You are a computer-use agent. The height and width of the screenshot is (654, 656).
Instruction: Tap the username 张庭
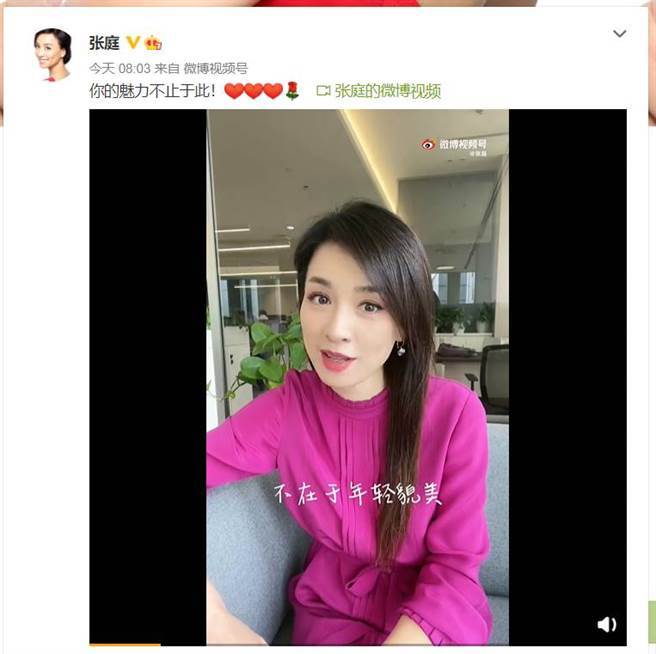(x=104, y=42)
